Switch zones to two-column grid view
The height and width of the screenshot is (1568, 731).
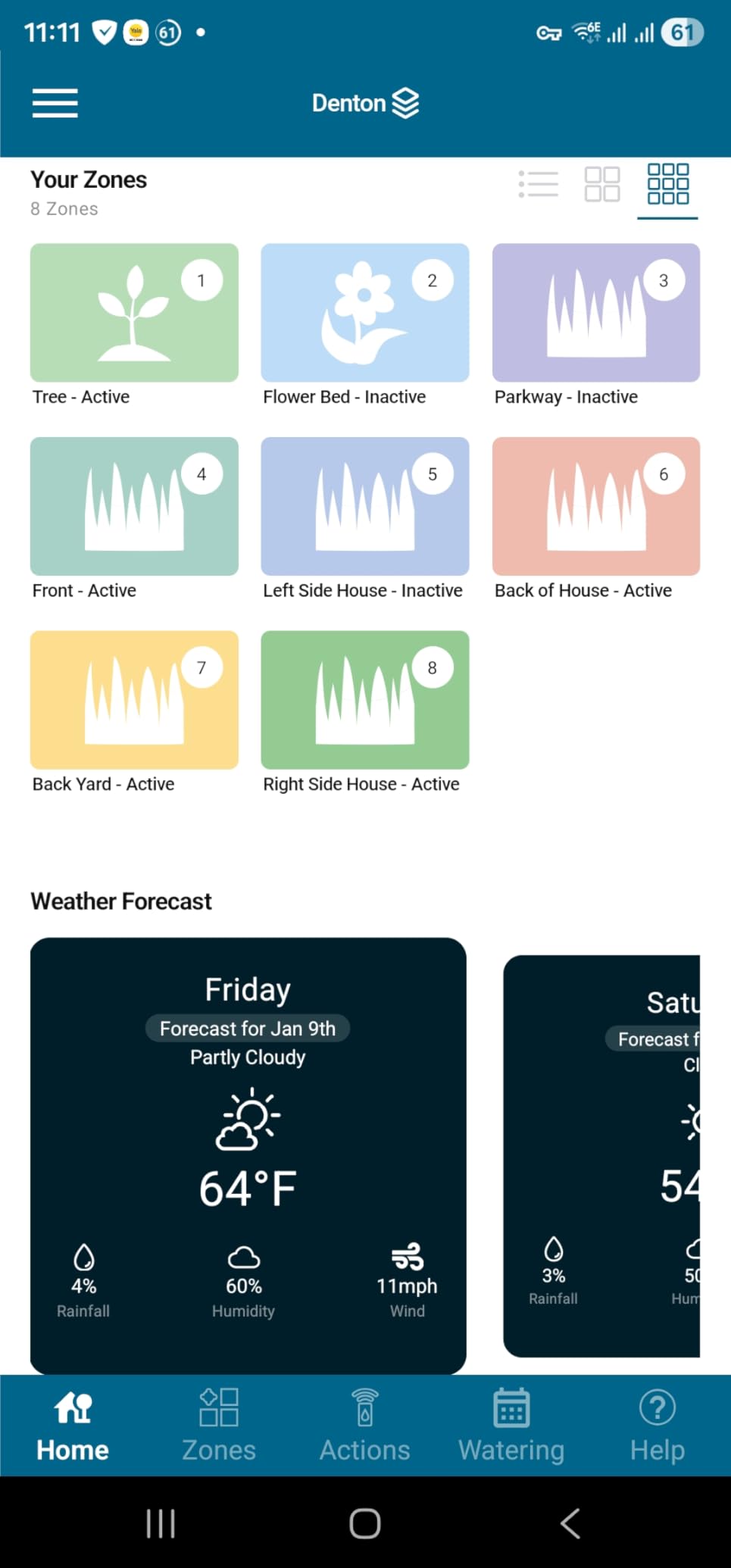pyautogui.click(x=602, y=184)
